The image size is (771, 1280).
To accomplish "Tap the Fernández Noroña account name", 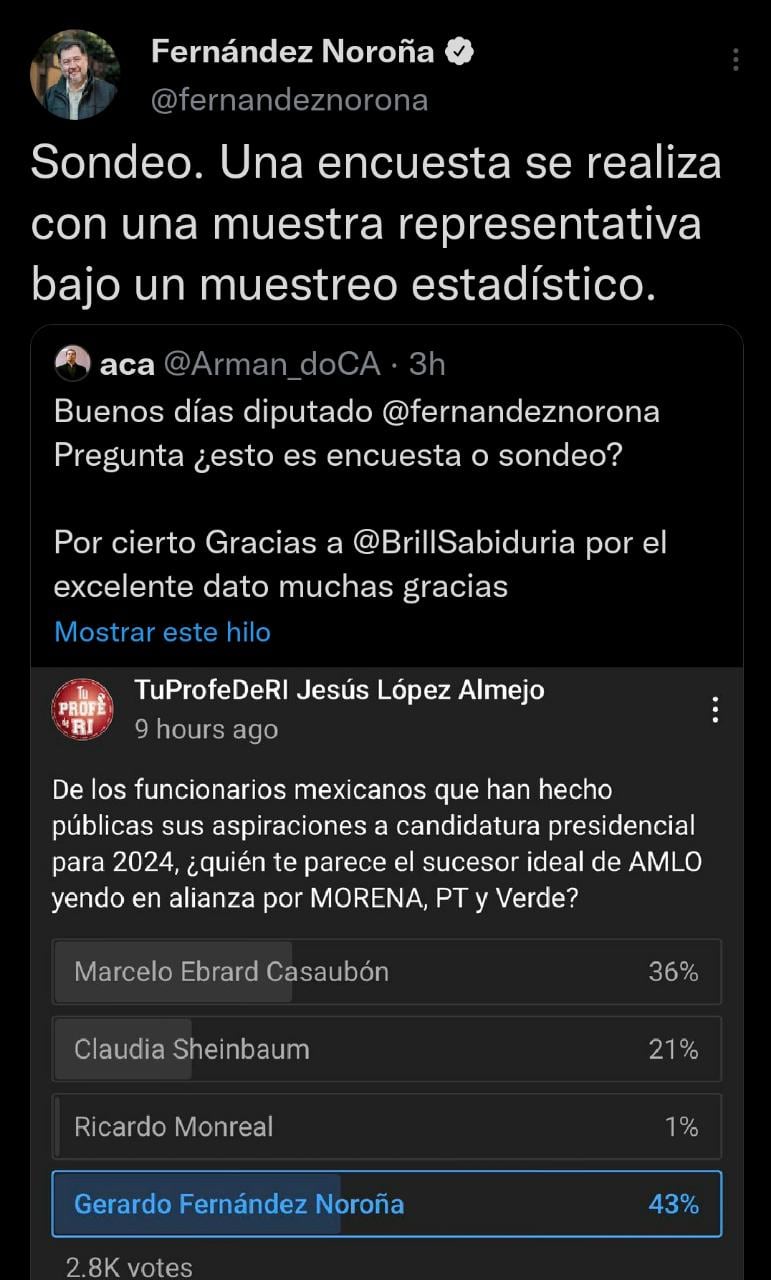I will pyautogui.click(x=292, y=52).
